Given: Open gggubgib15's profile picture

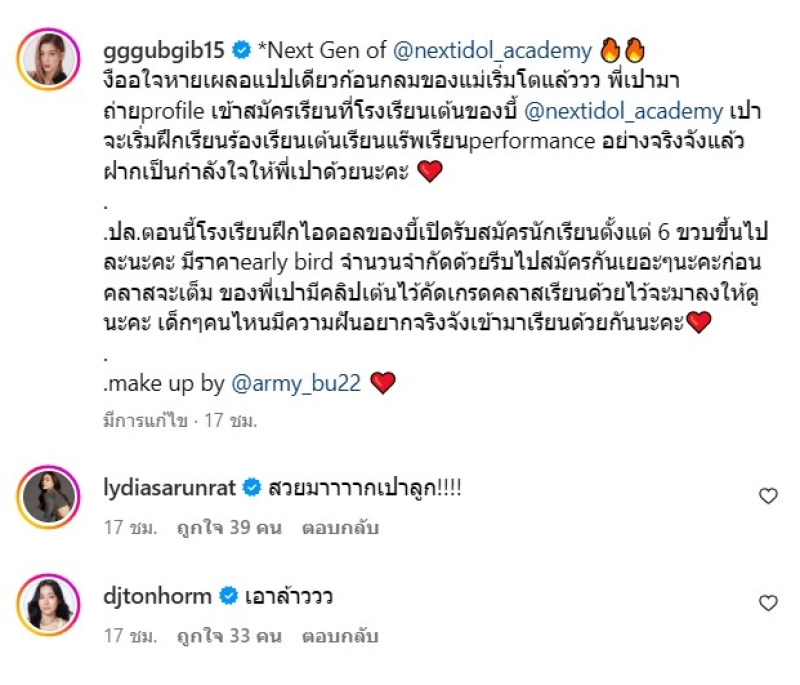Looking at the screenshot, I should 49,62.
